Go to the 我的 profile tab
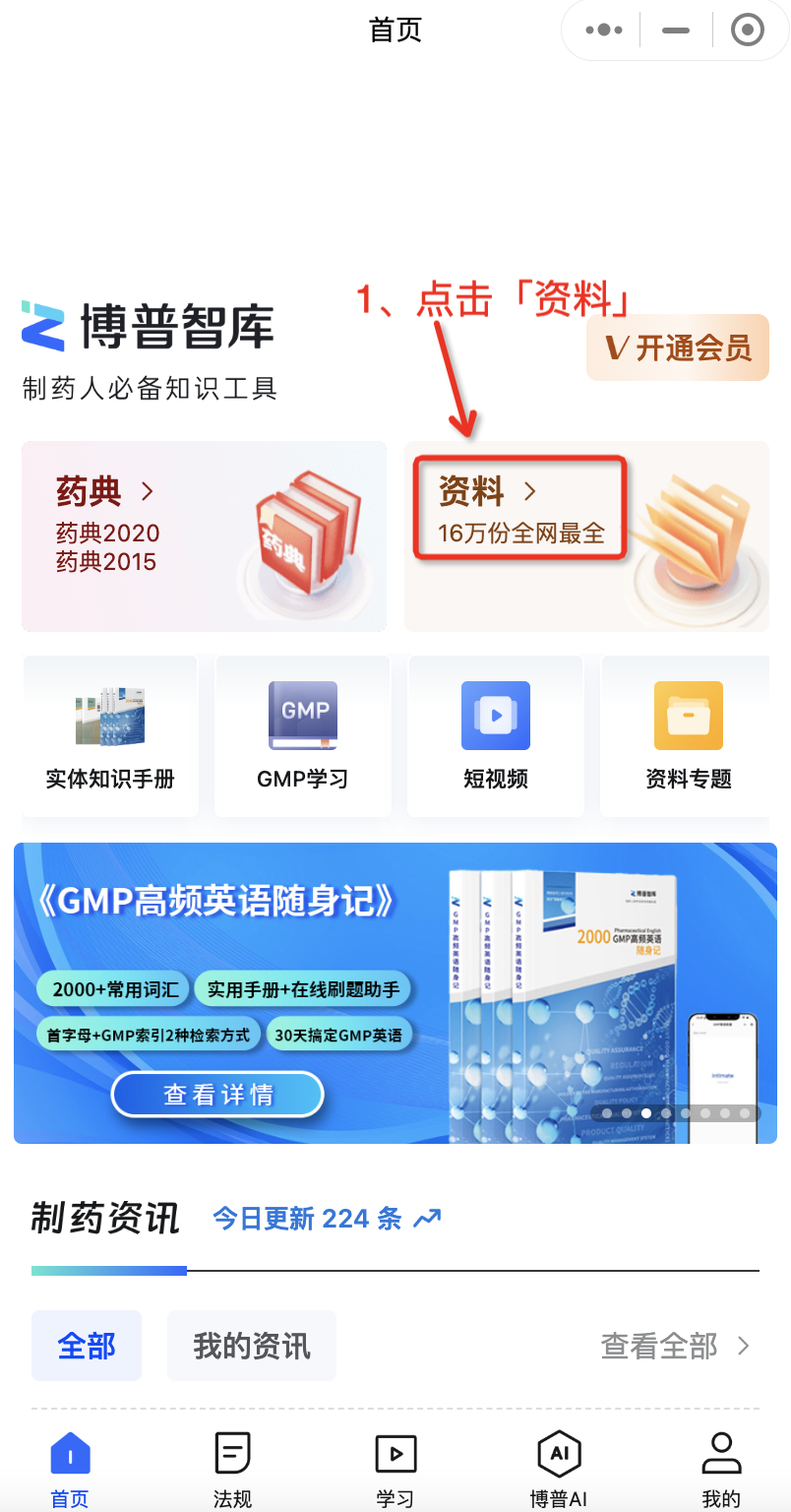Image resolution: width=791 pixels, height=1512 pixels. [721, 1471]
